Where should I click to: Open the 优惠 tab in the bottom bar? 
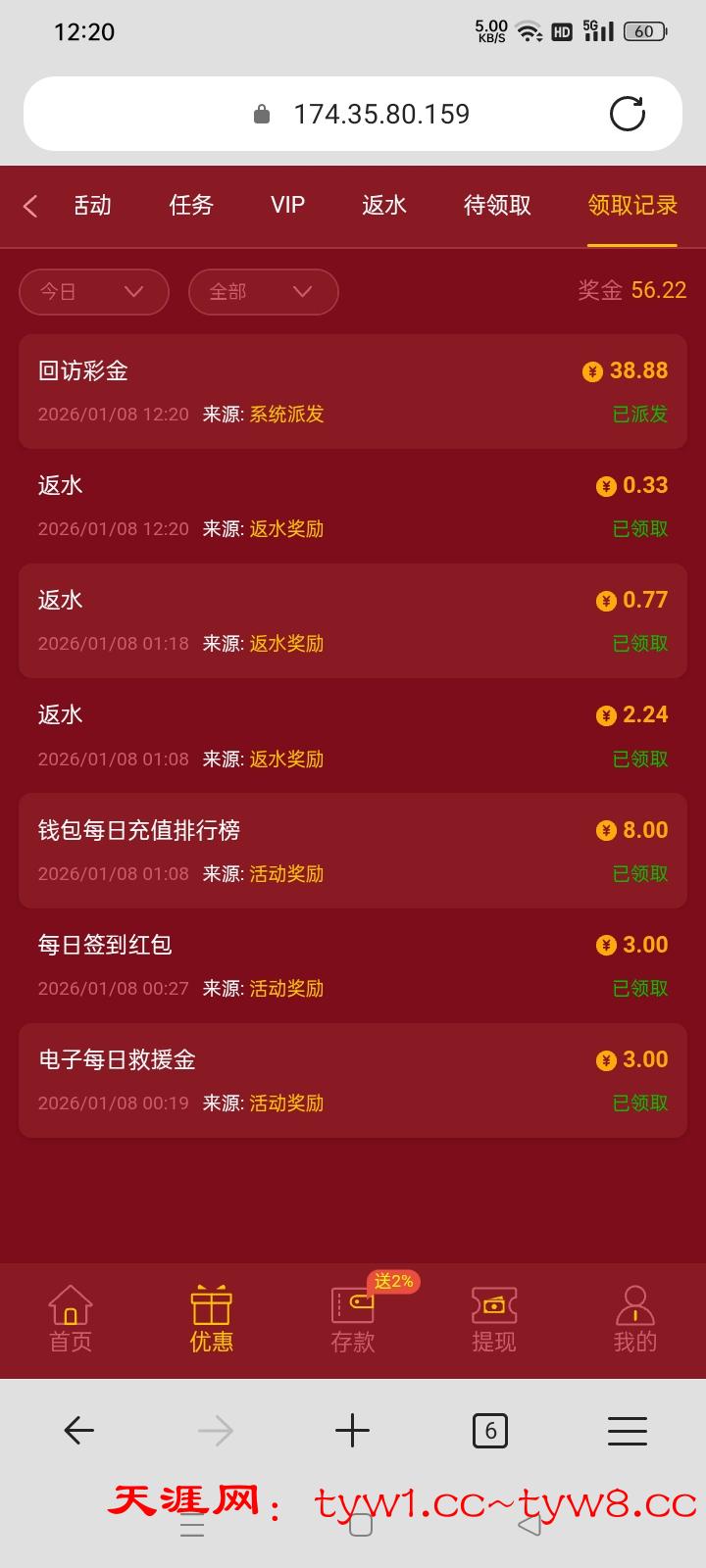[211, 1319]
